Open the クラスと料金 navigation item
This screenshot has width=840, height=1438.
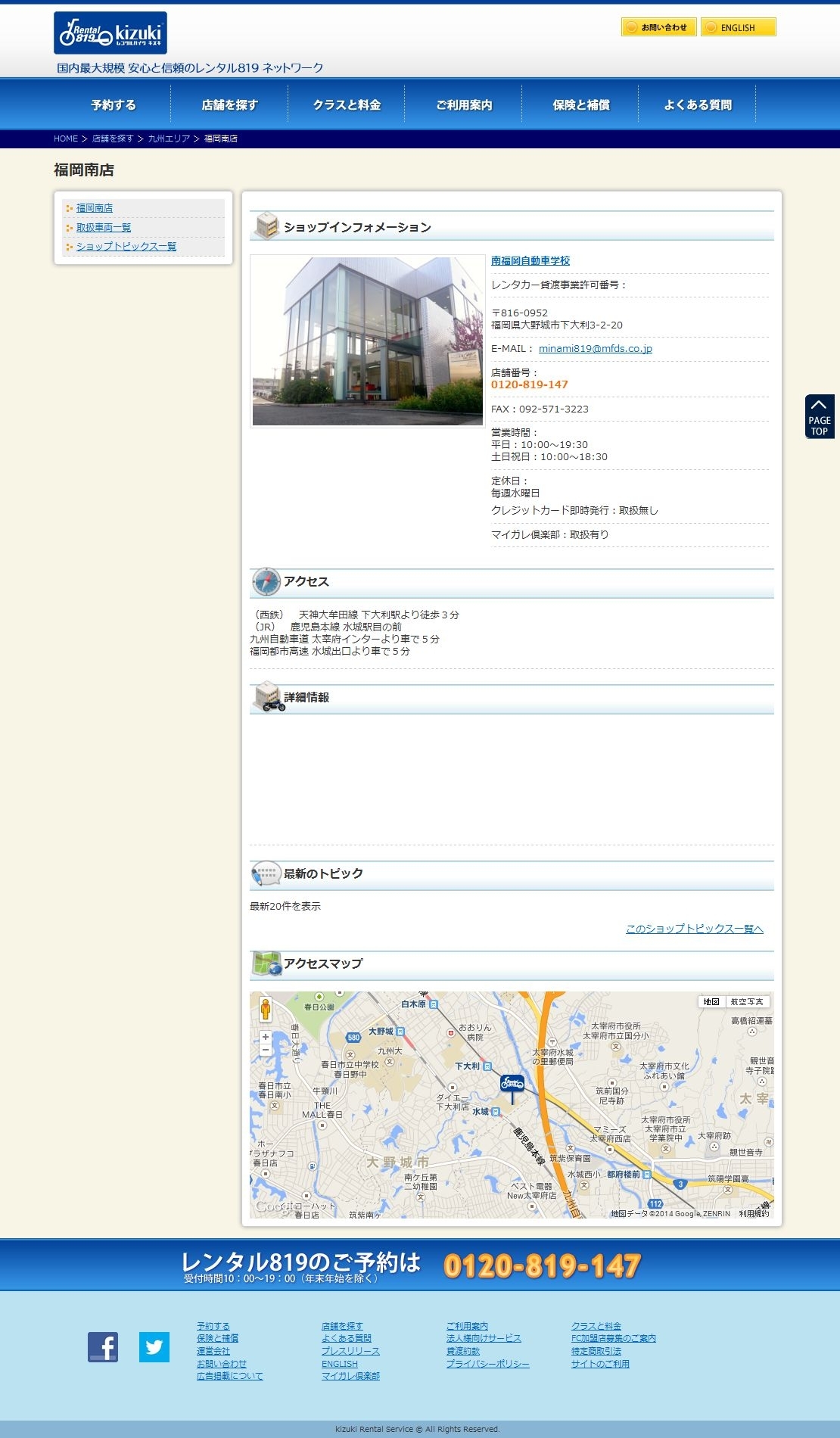347,105
